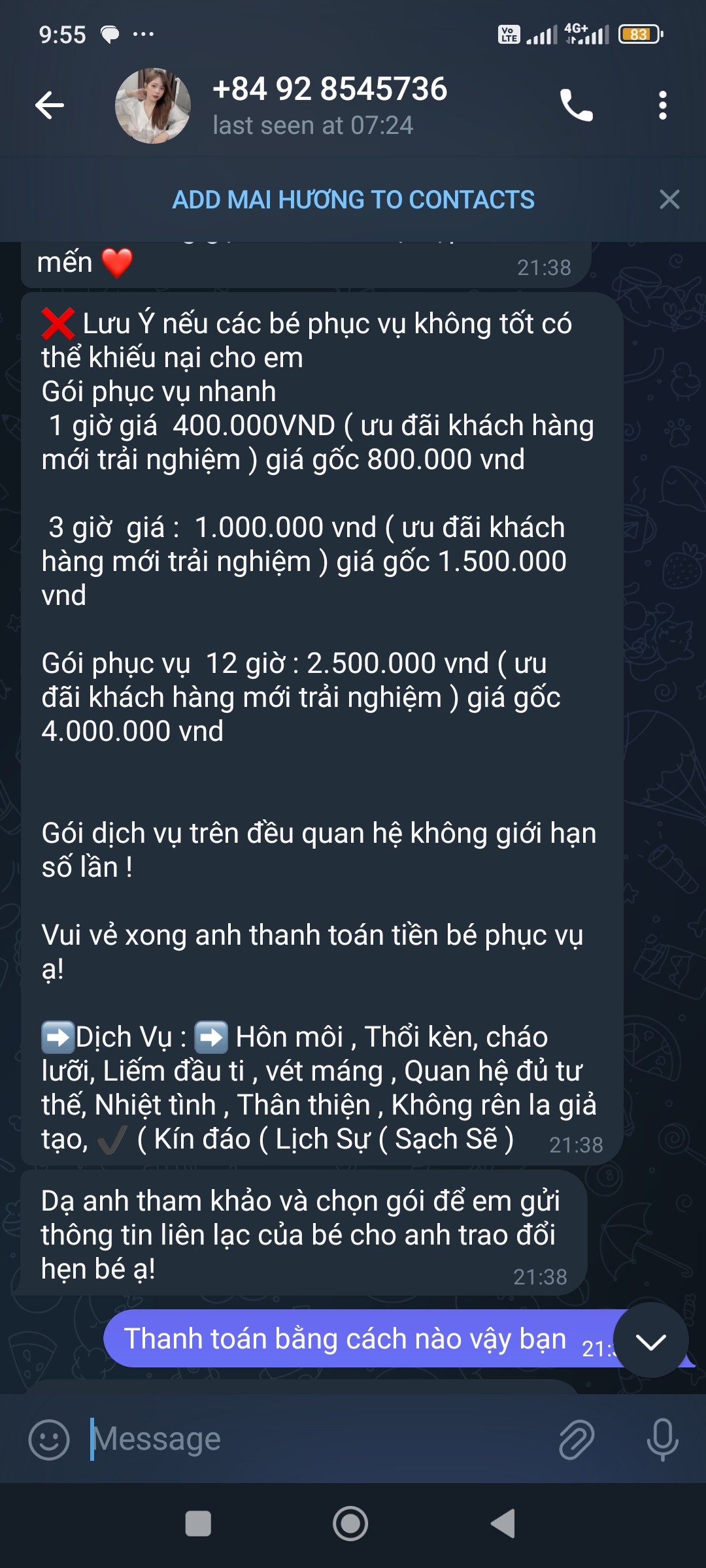Viewport: 706px width, 1568px height.
Task: Tap the system home button
Action: (350, 1524)
